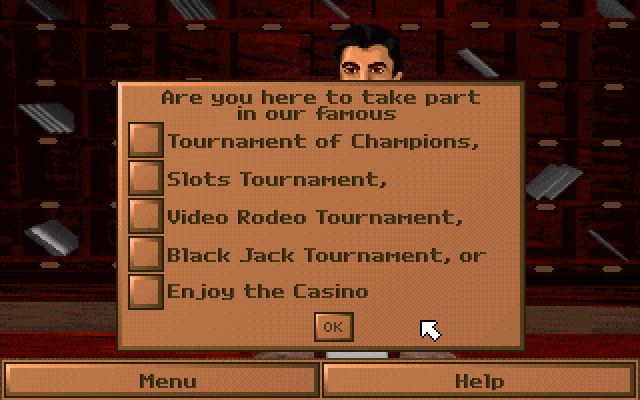Image resolution: width=640 pixels, height=400 pixels.
Task: Choose the Slots Tournament option
Action: [x=146, y=178]
